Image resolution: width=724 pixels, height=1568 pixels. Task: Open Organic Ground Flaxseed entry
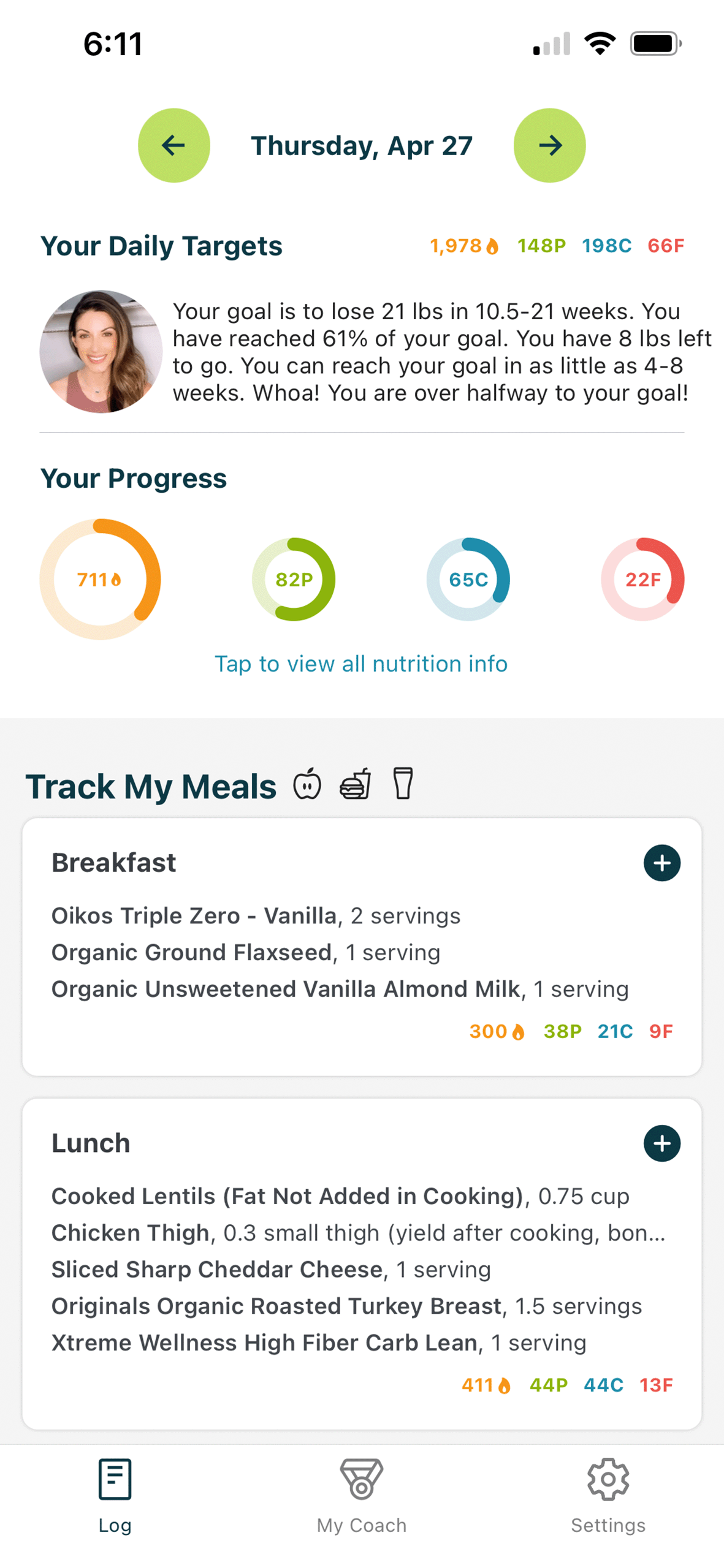[x=246, y=952]
